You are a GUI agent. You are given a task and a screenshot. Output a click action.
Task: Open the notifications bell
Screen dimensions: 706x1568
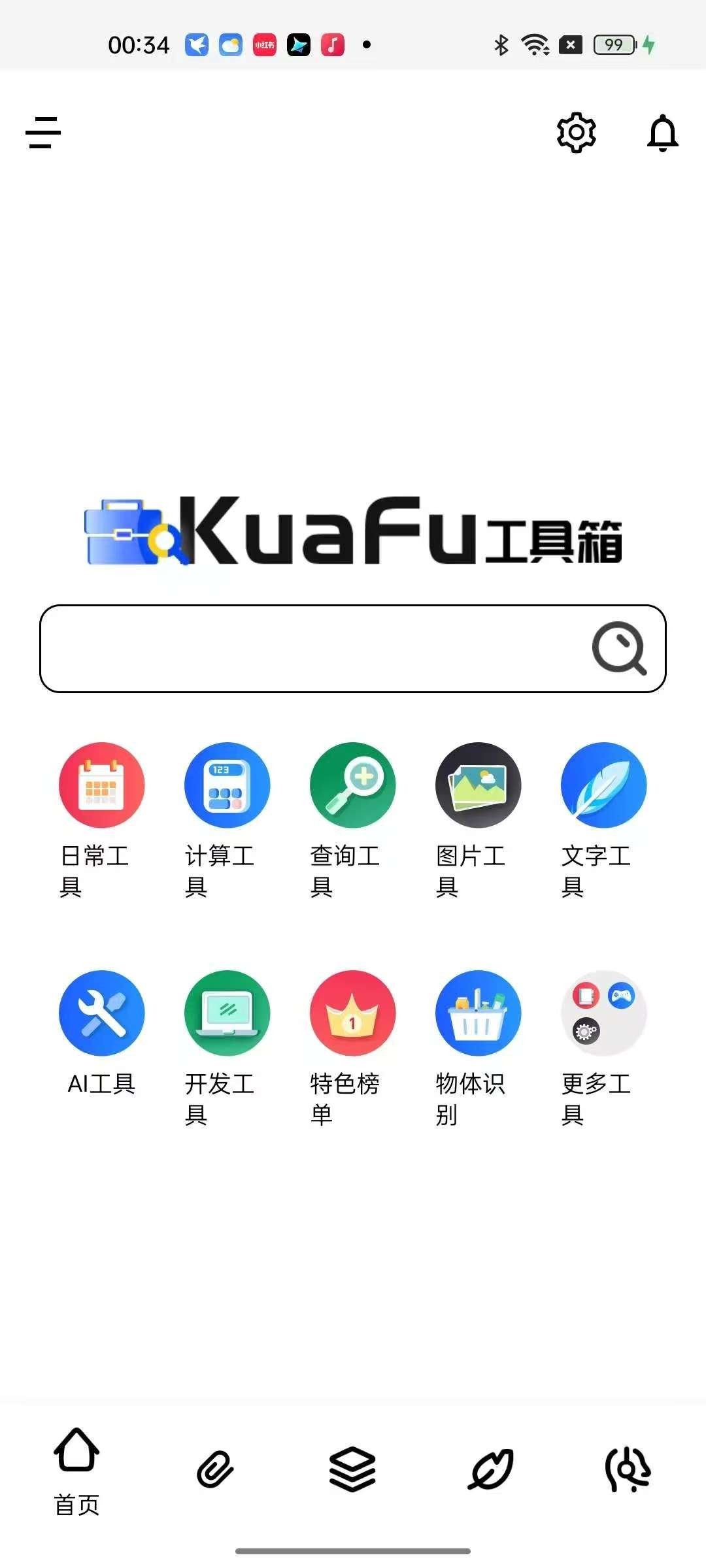[x=662, y=133]
